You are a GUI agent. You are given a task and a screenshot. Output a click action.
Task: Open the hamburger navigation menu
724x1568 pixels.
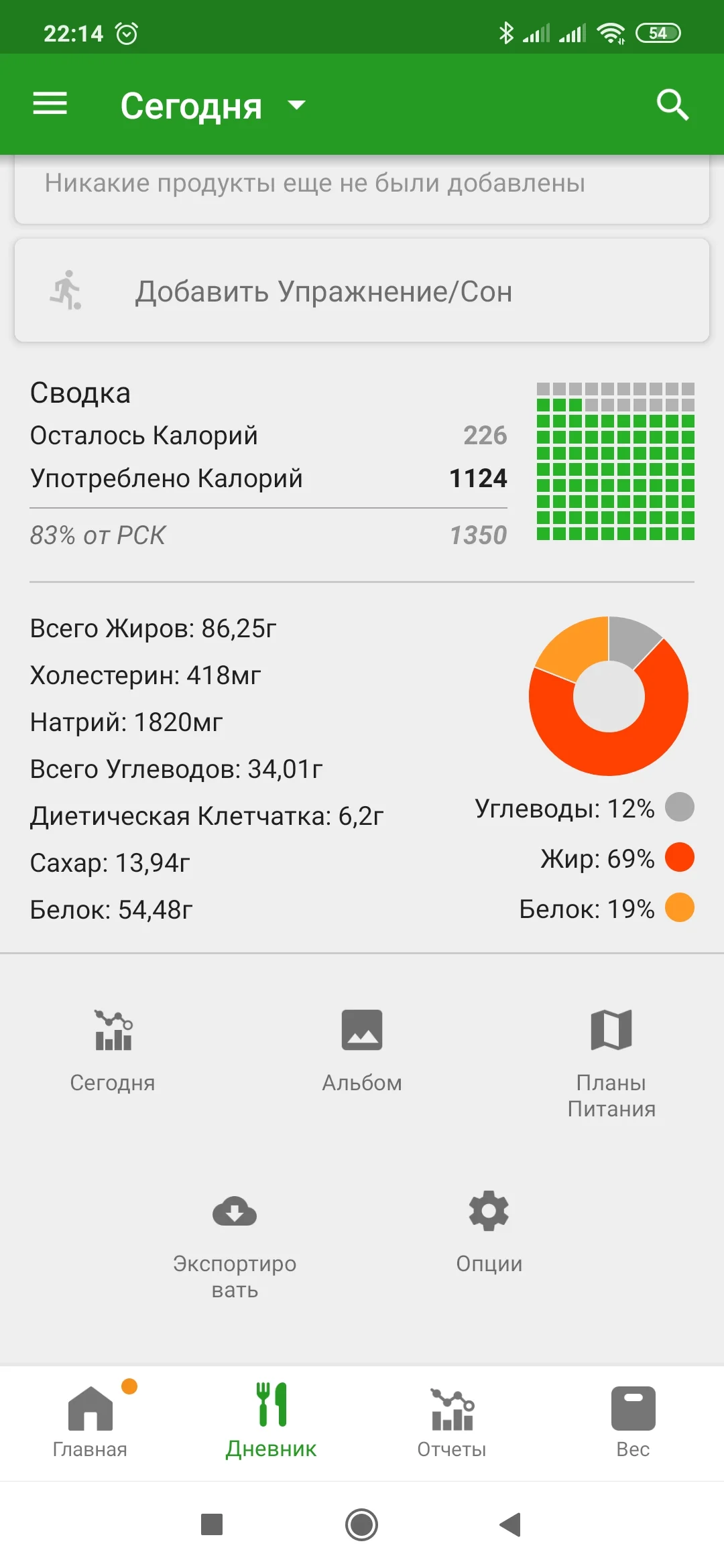point(49,104)
